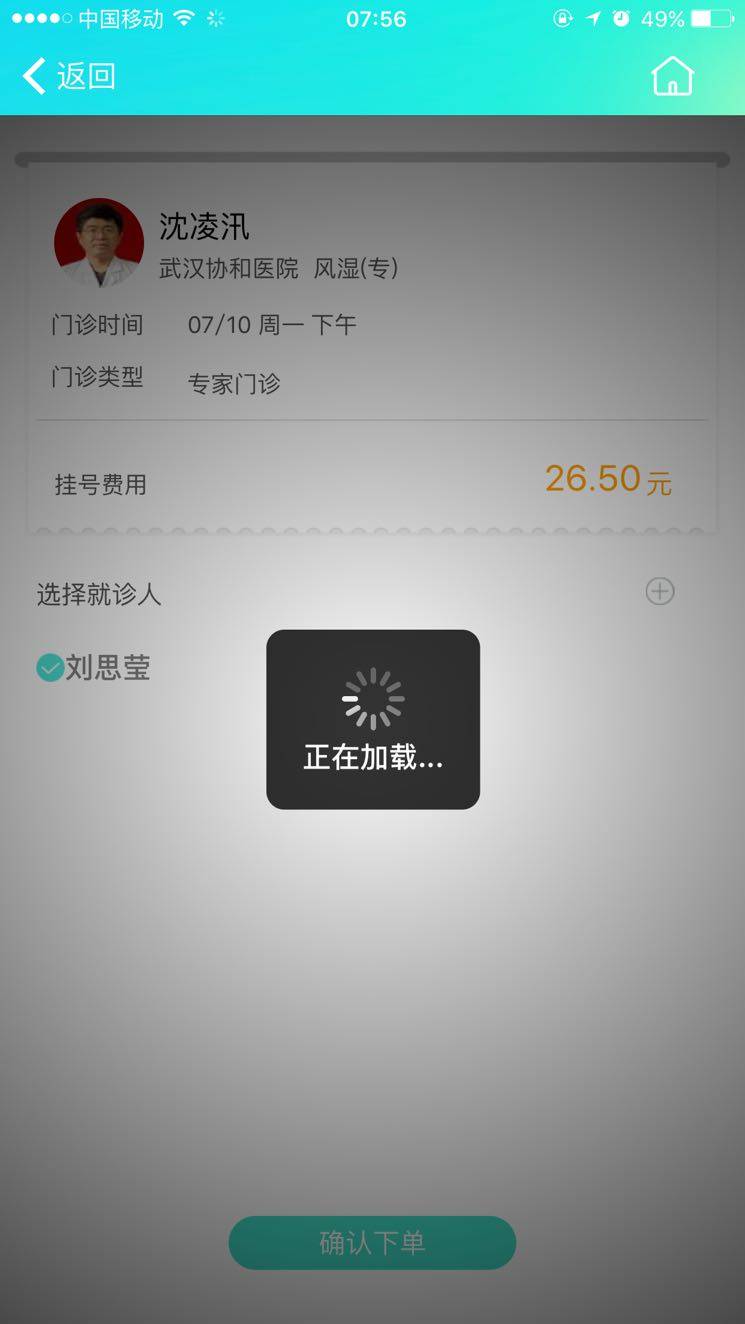
Task: Tap the 返回 back button
Action: [x=68, y=76]
